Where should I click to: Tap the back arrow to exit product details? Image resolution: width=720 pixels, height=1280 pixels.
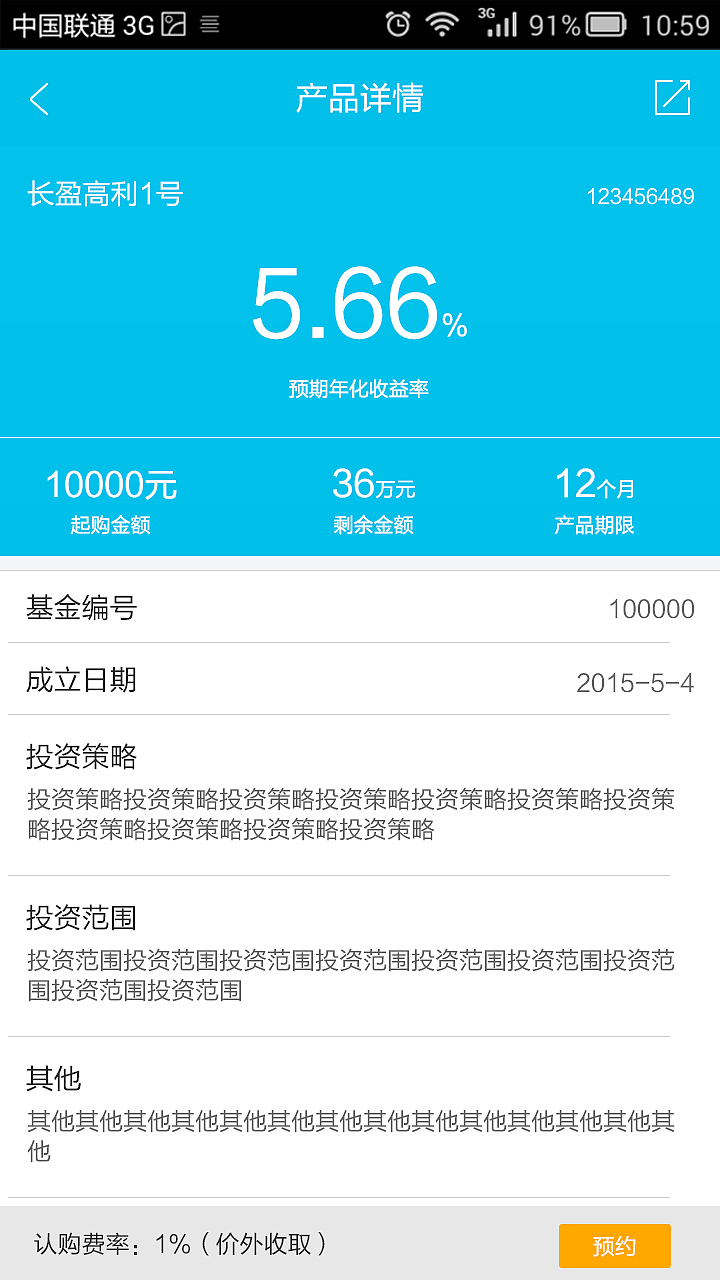38,99
